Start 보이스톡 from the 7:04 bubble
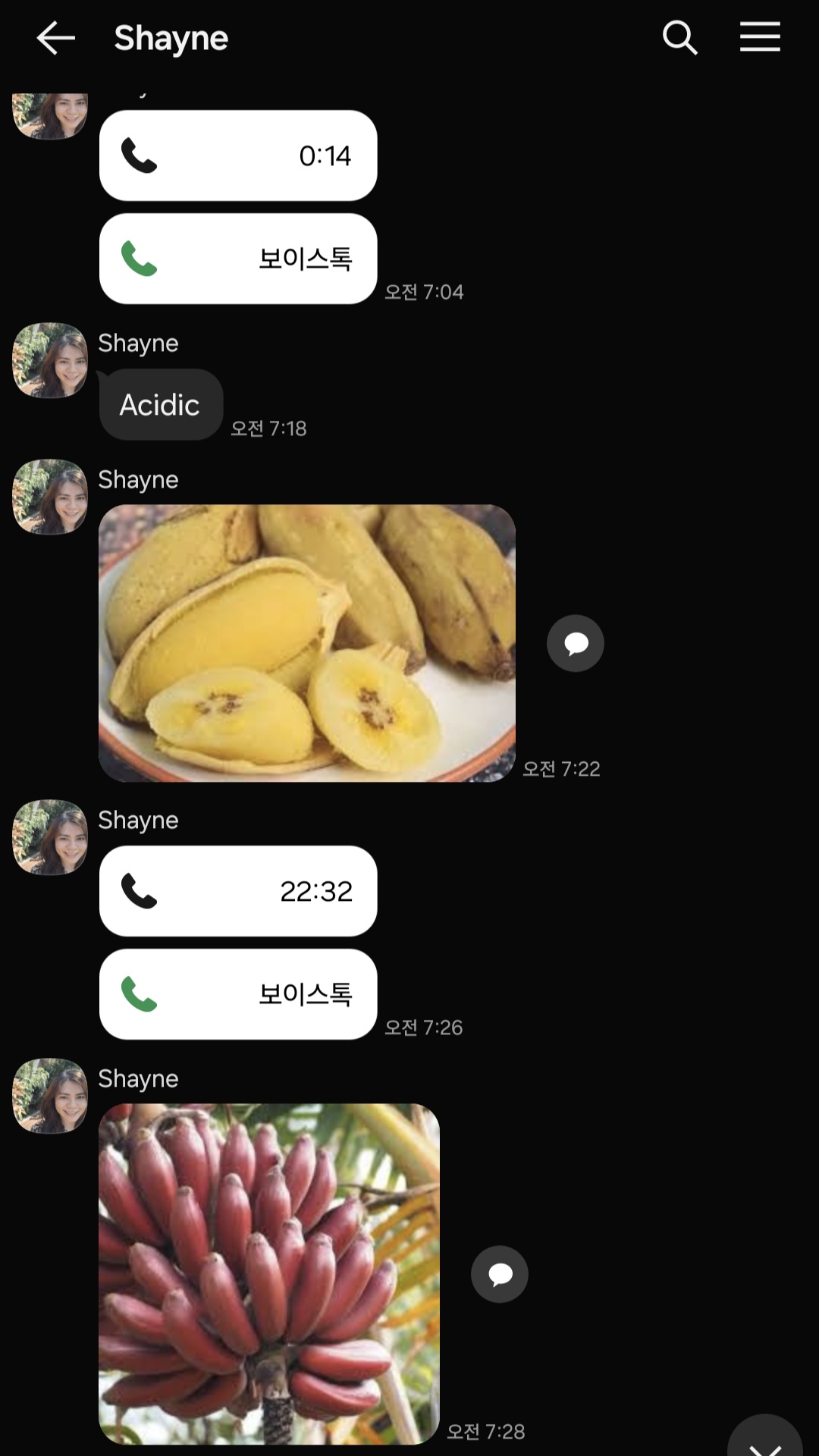The height and width of the screenshot is (1456, 819). pyautogui.click(x=238, y=259)
